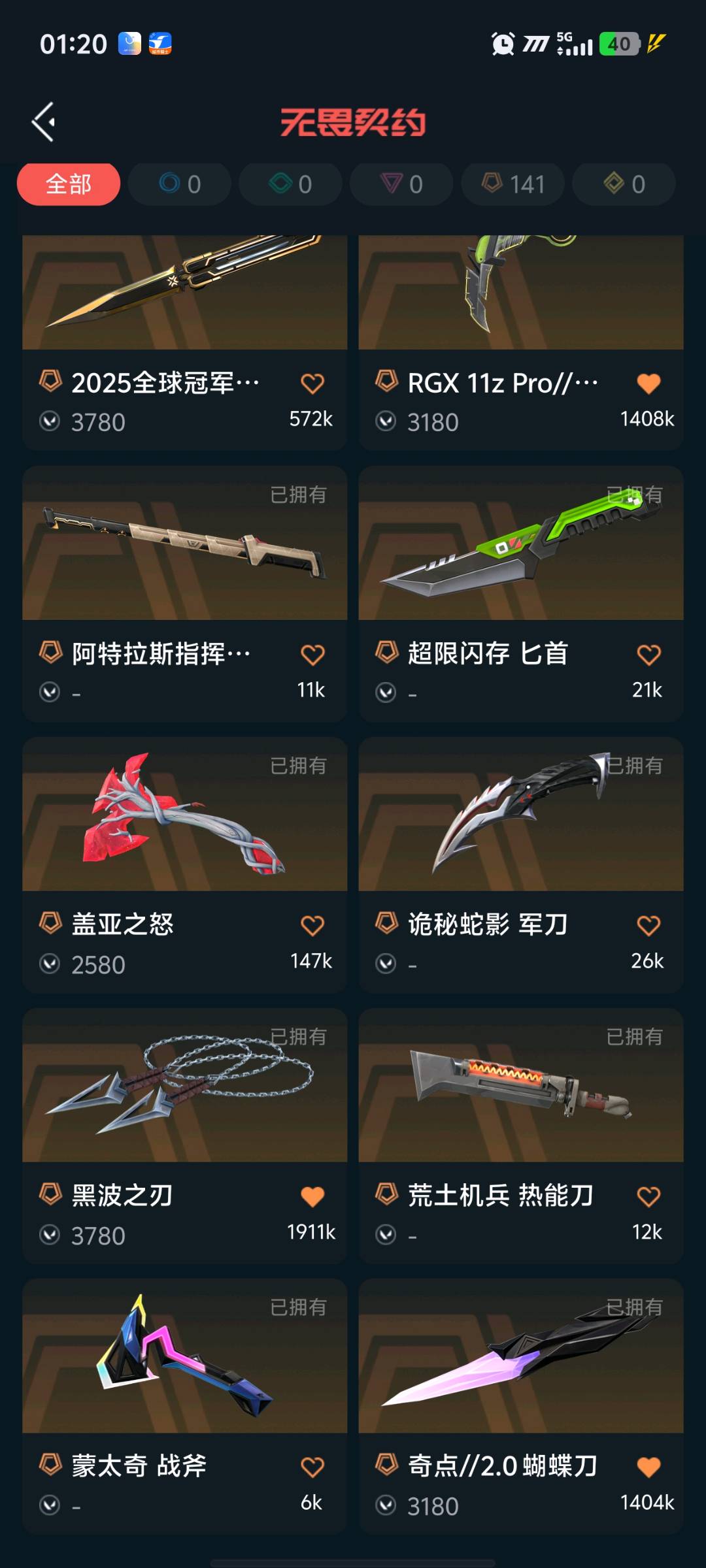Select the green diamond tier chip

[x=291, y=184]
